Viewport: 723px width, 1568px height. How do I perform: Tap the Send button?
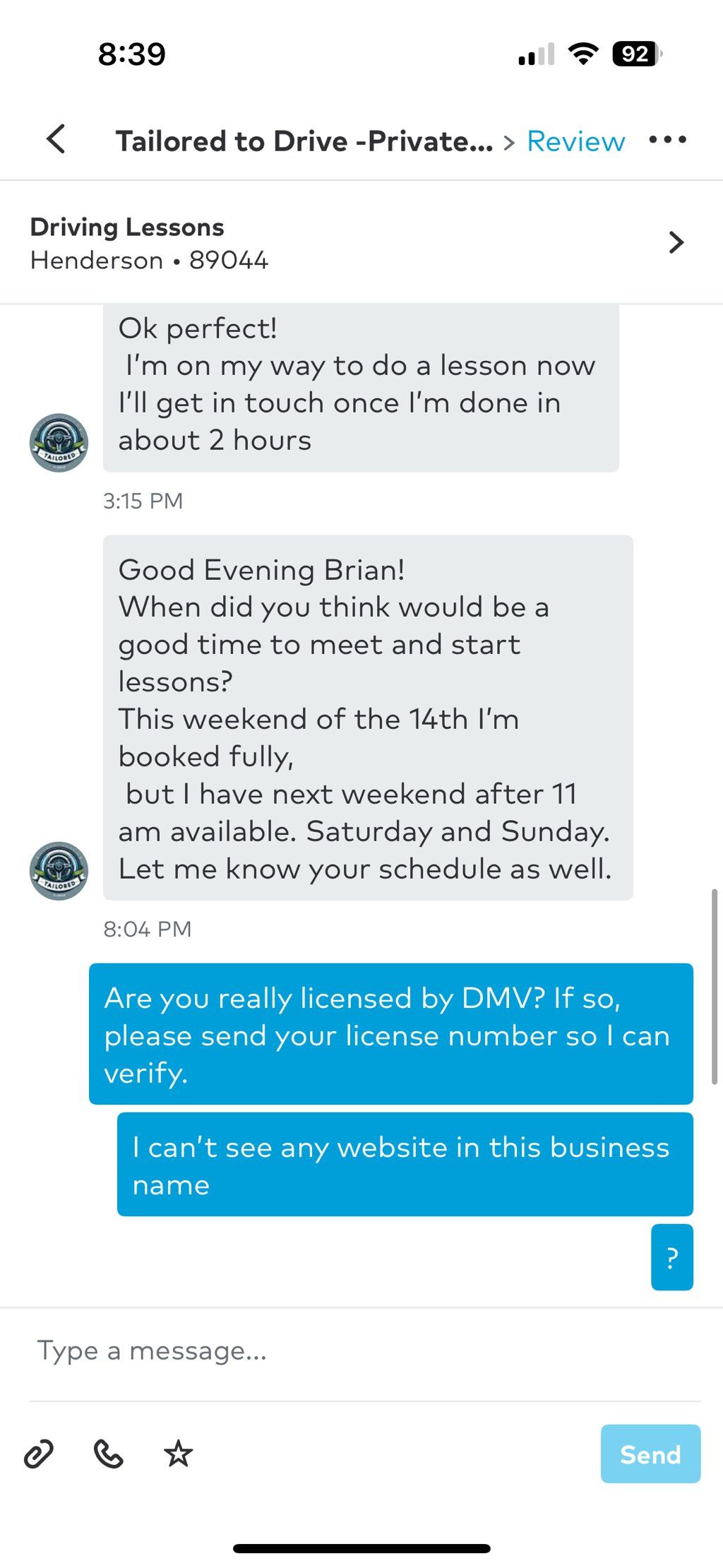(650, 1454)
